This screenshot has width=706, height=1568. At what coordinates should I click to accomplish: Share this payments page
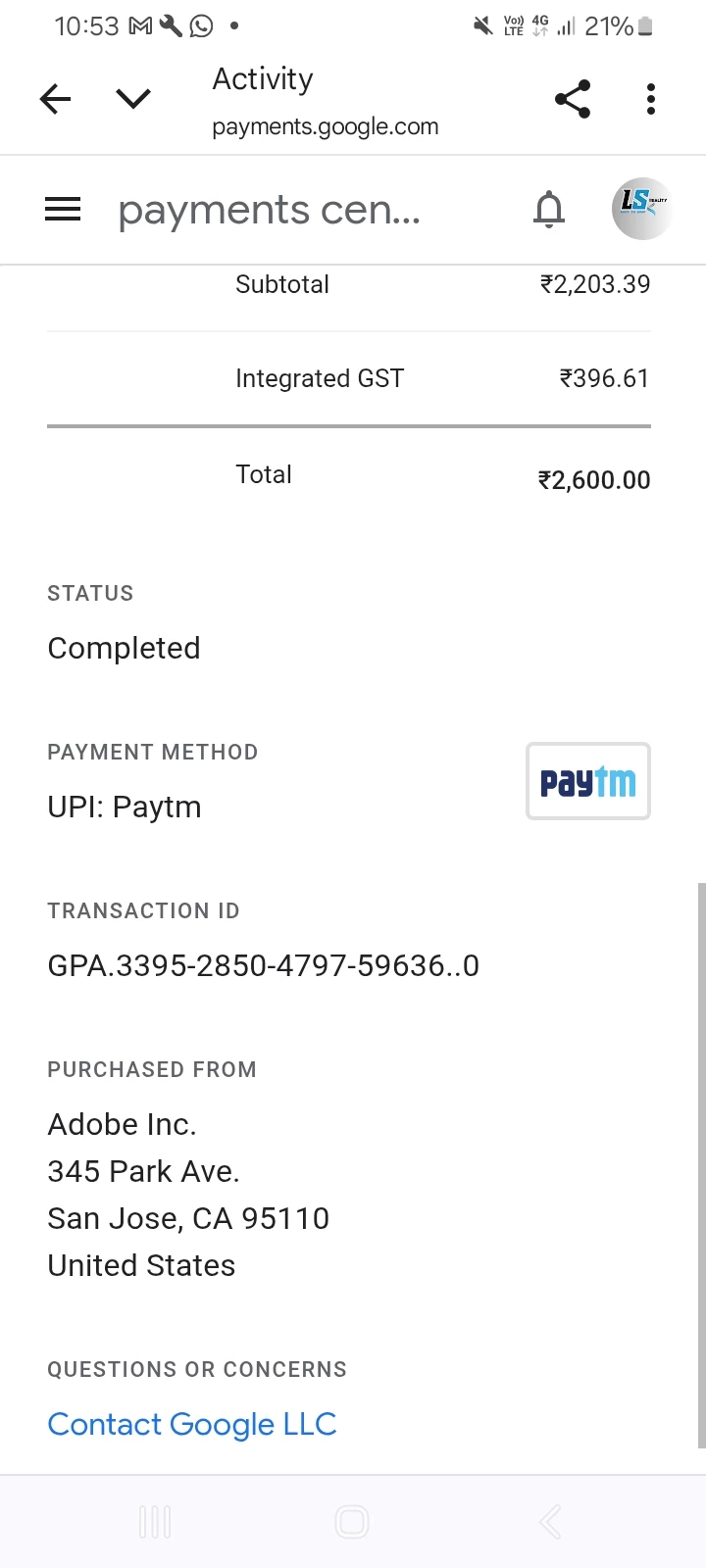pos(573,99)
